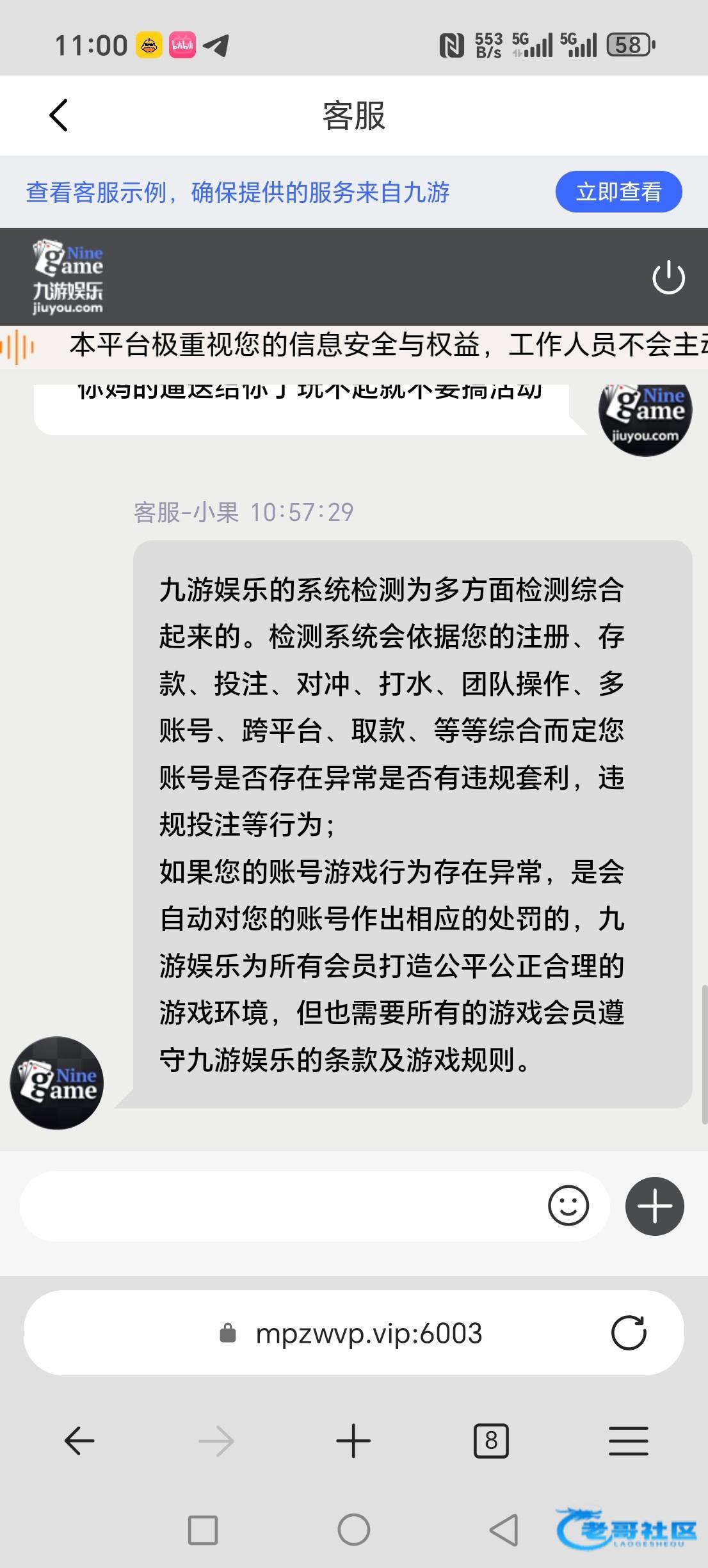Go to the system home screen

(353, 1530)
